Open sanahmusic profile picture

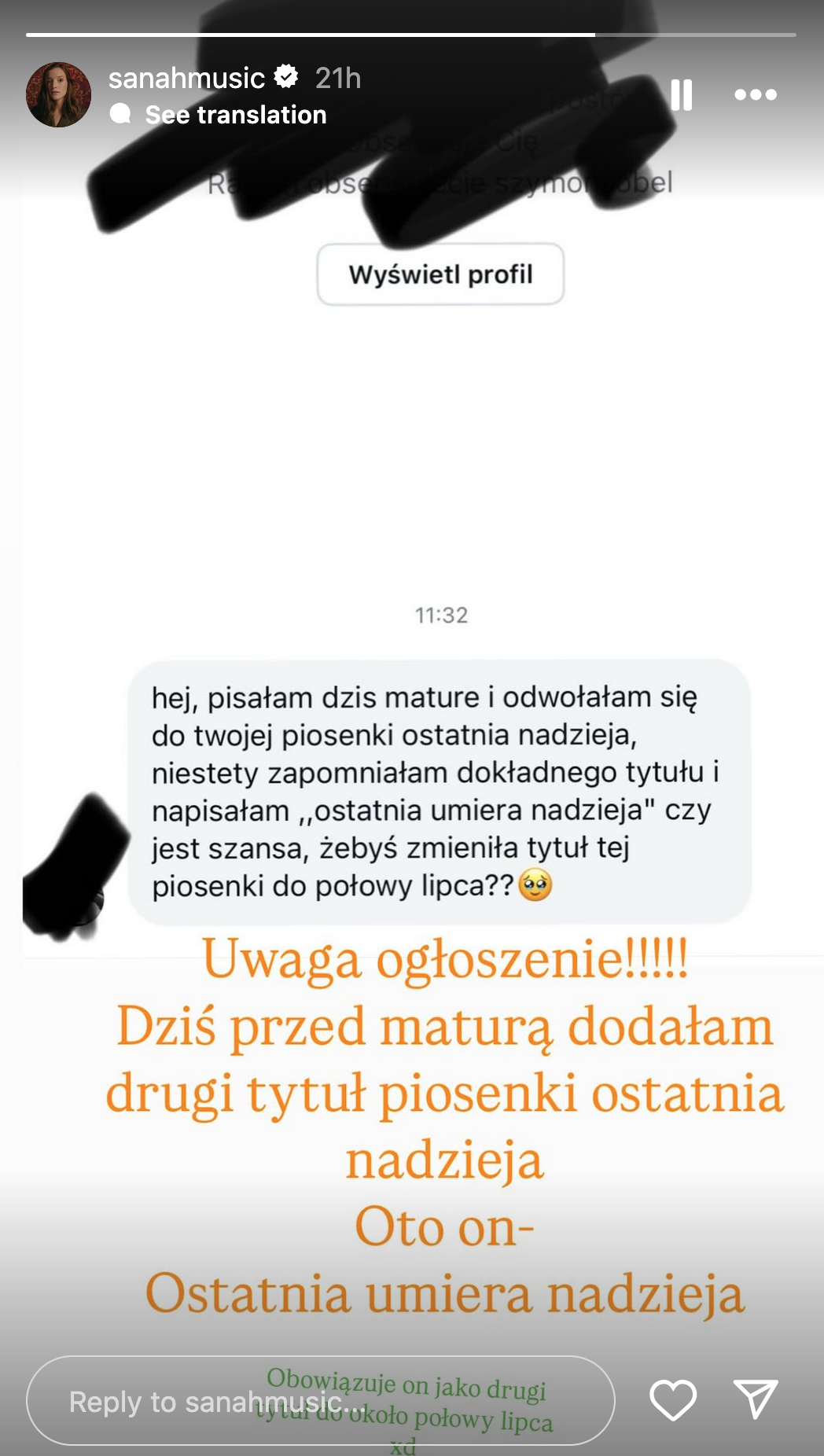pos(58,95)
